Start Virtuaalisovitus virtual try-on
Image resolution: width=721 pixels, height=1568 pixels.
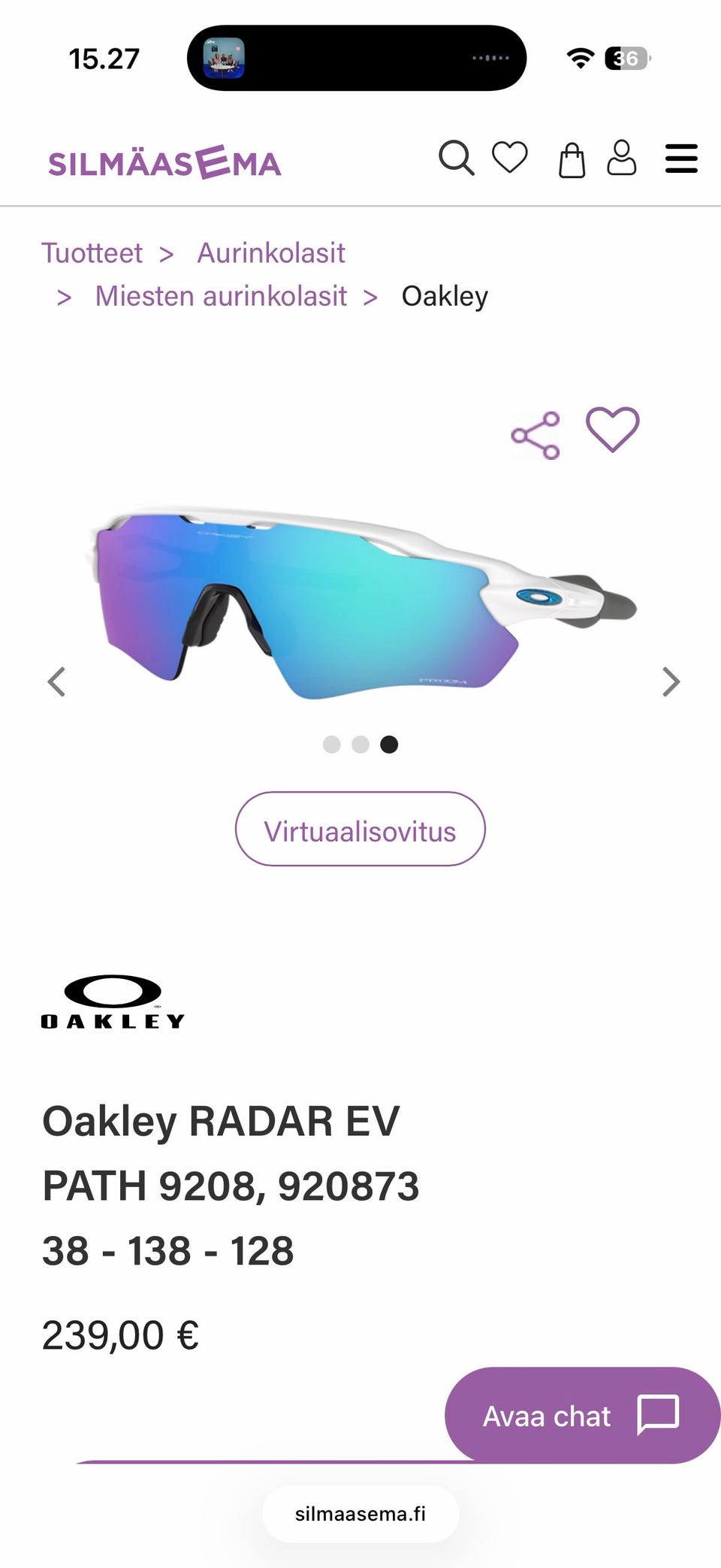[360, 829]
